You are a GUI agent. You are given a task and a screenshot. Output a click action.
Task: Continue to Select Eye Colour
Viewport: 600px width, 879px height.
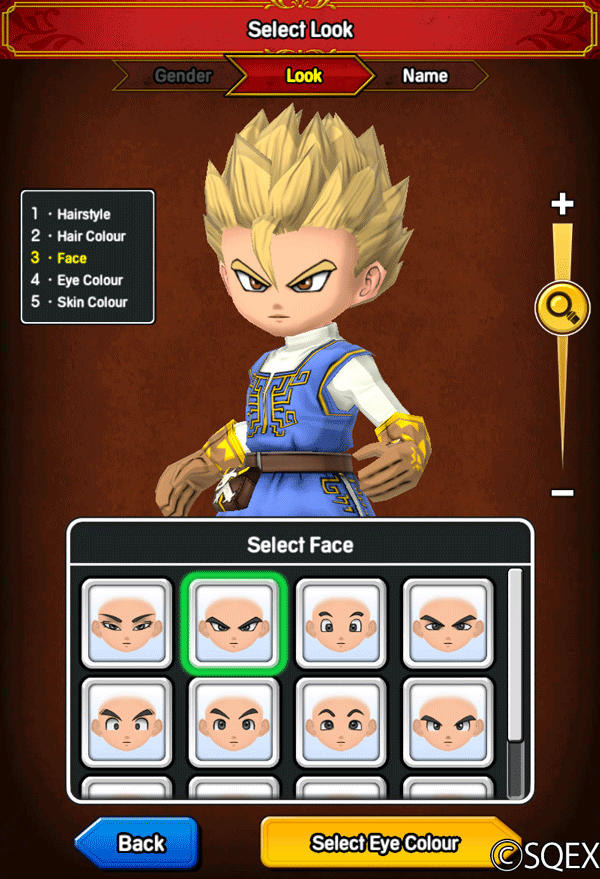[x=385, y=842]
